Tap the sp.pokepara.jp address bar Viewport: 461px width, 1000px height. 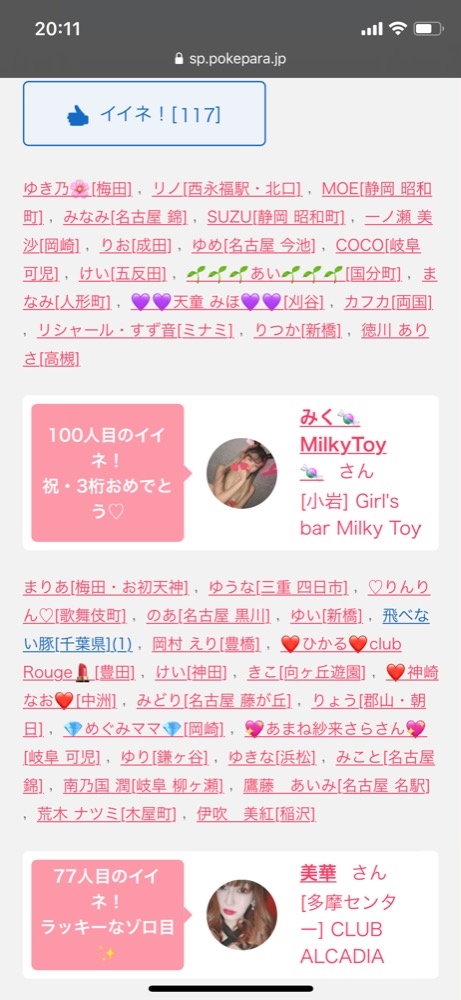[230, 59]
